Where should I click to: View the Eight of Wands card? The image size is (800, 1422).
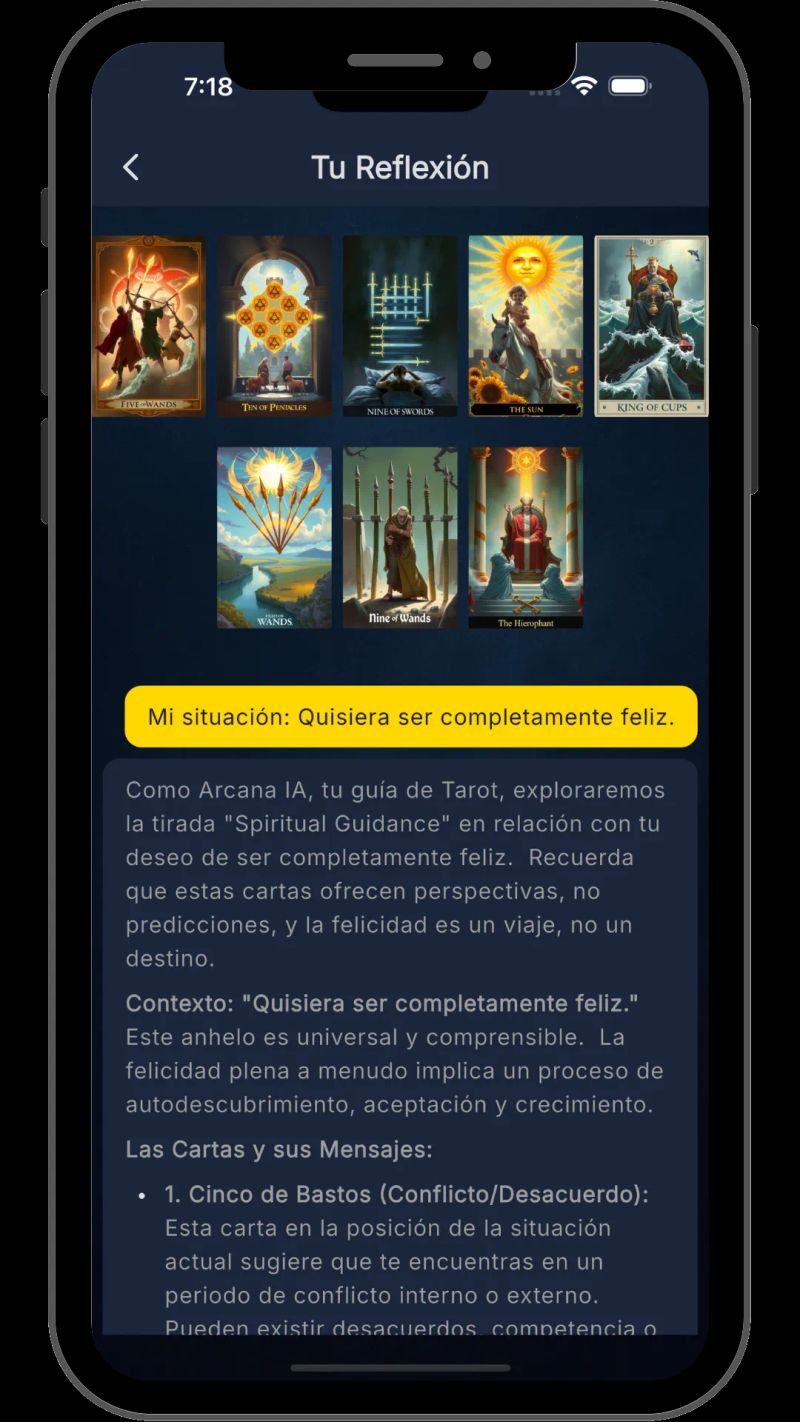[x=274, y=537]
